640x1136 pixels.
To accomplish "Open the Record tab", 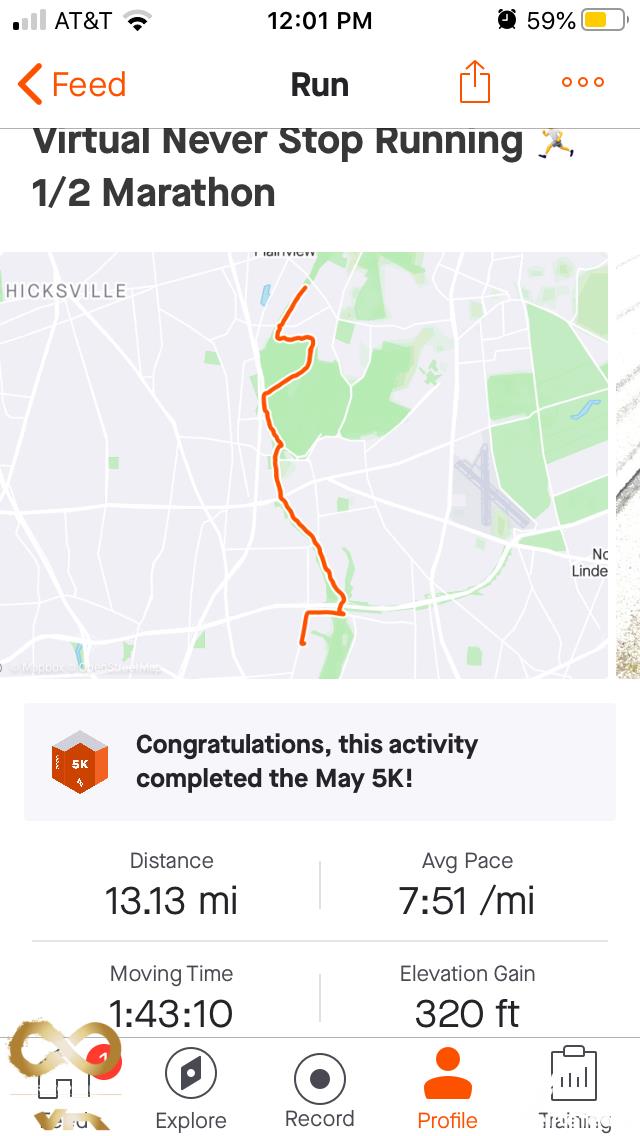I will point(320,1088).
